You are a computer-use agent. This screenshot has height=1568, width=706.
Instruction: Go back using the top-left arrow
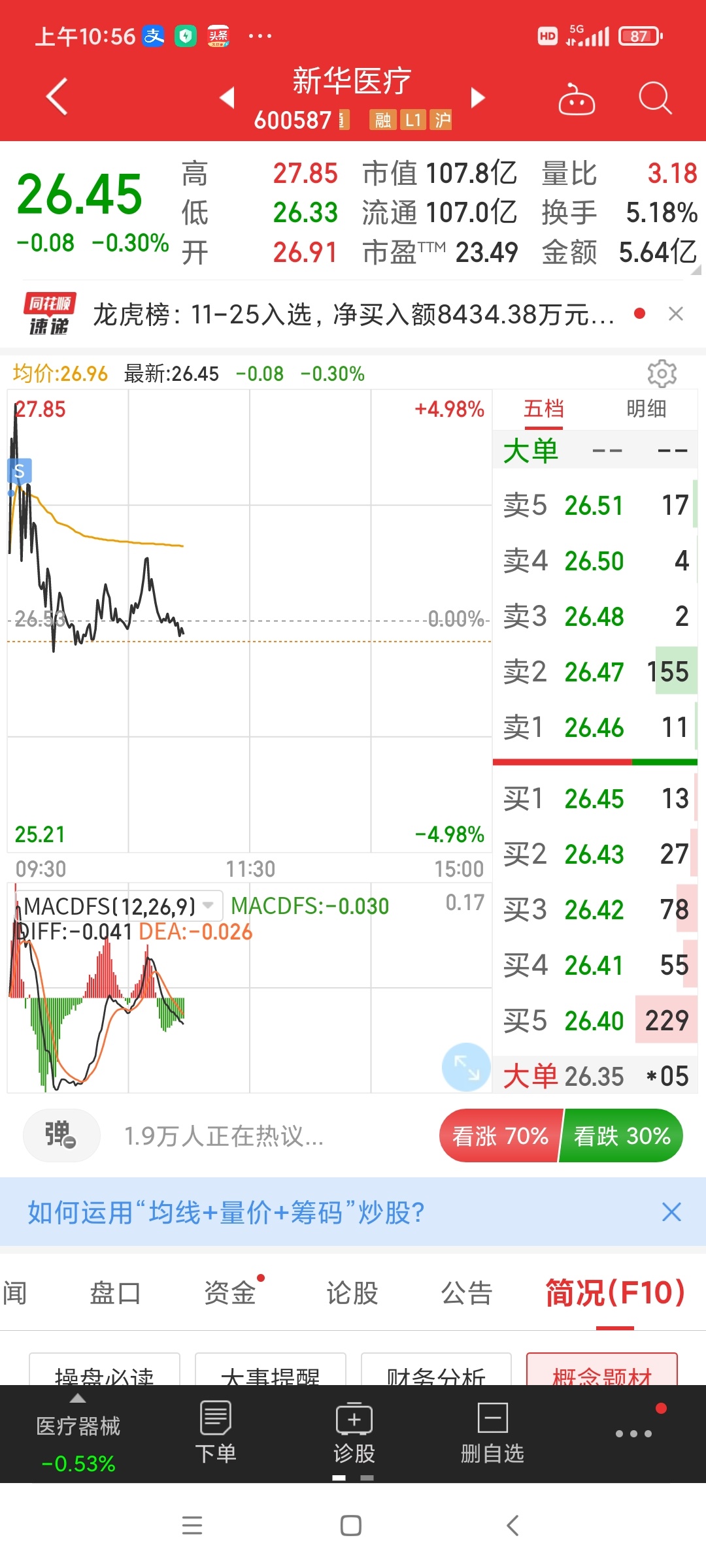point(58,97)
